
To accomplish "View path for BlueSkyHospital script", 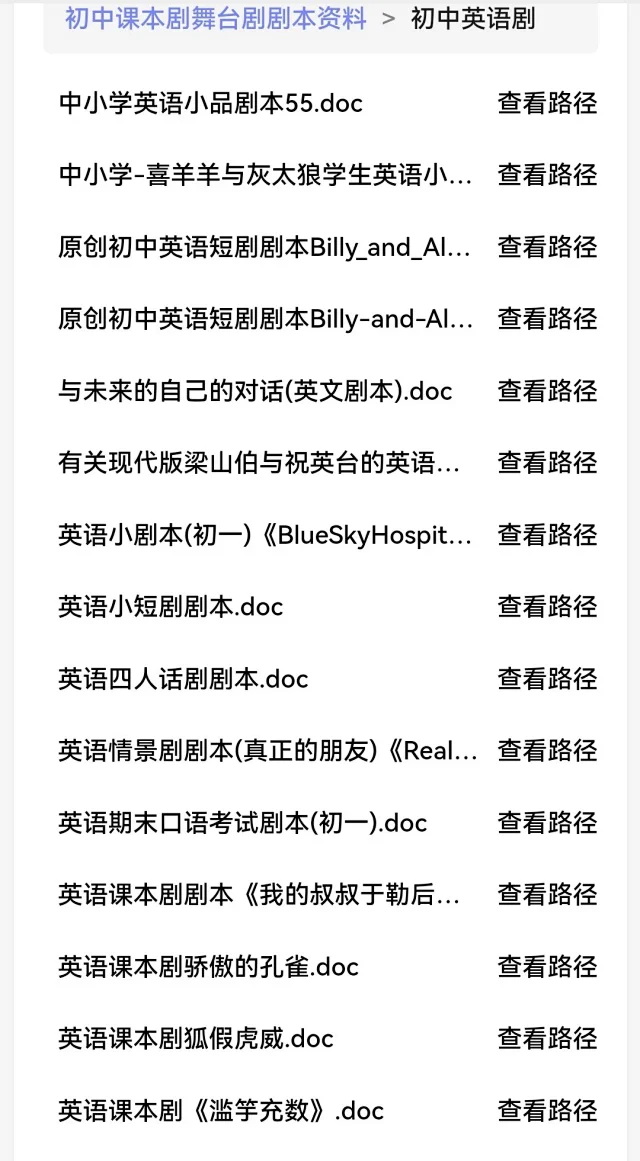I will click(x=547, y=535).
